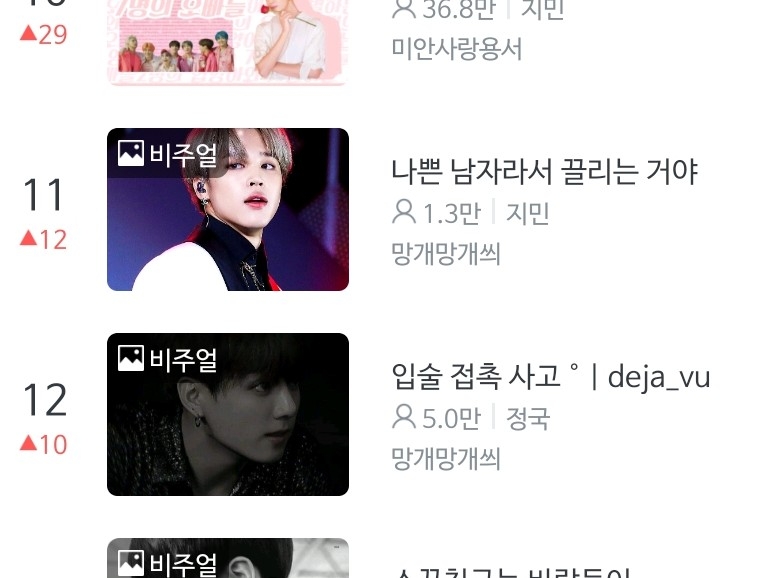Open the story 입술 접촉 사고 deja_vu
The width and height of the screenshot is (771, 578).
pos(550,377)
